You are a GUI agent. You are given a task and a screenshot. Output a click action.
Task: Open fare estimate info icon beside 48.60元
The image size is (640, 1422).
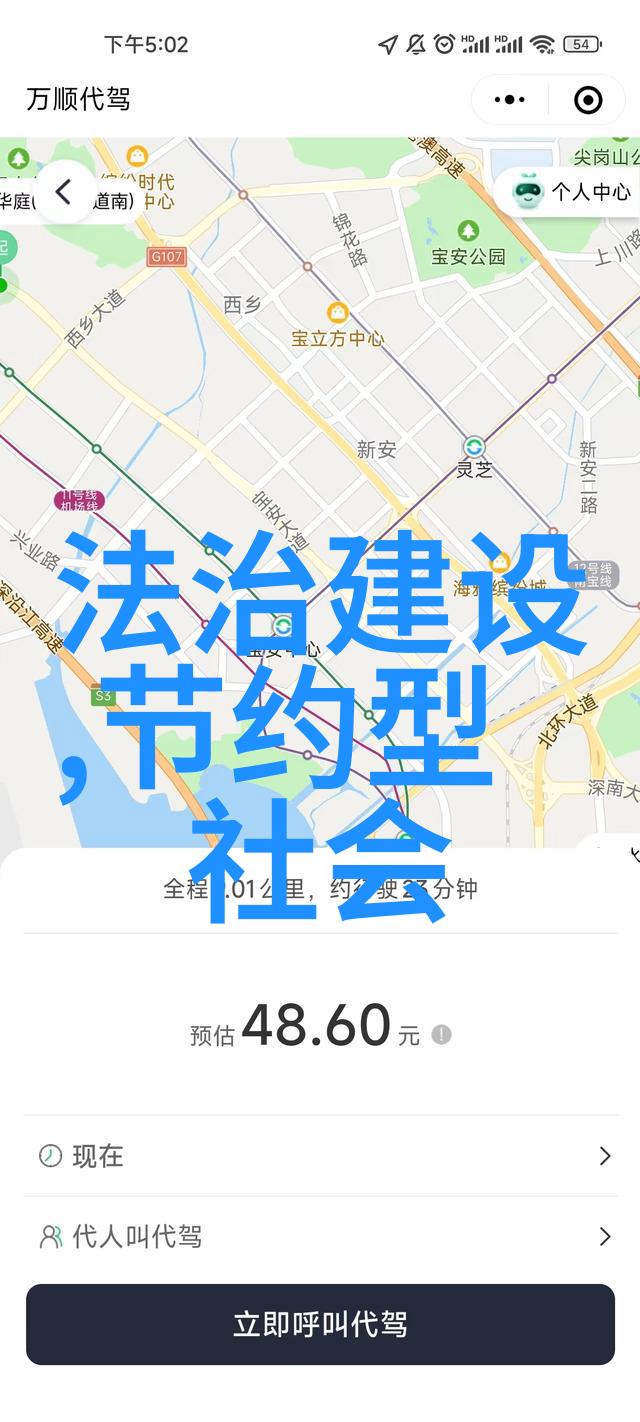(x=441, y=1035)
